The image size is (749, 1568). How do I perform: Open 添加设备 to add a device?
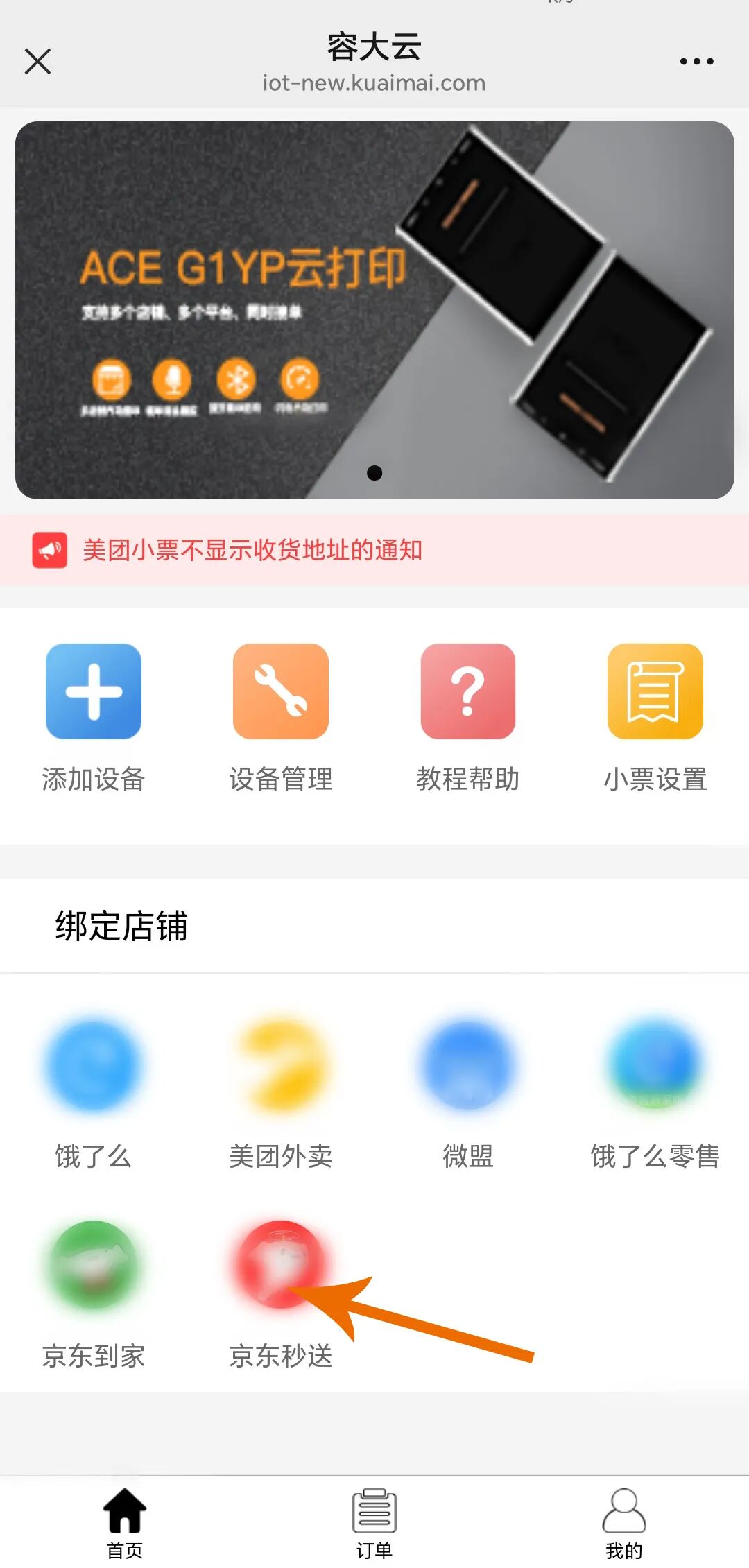(94, 693)
